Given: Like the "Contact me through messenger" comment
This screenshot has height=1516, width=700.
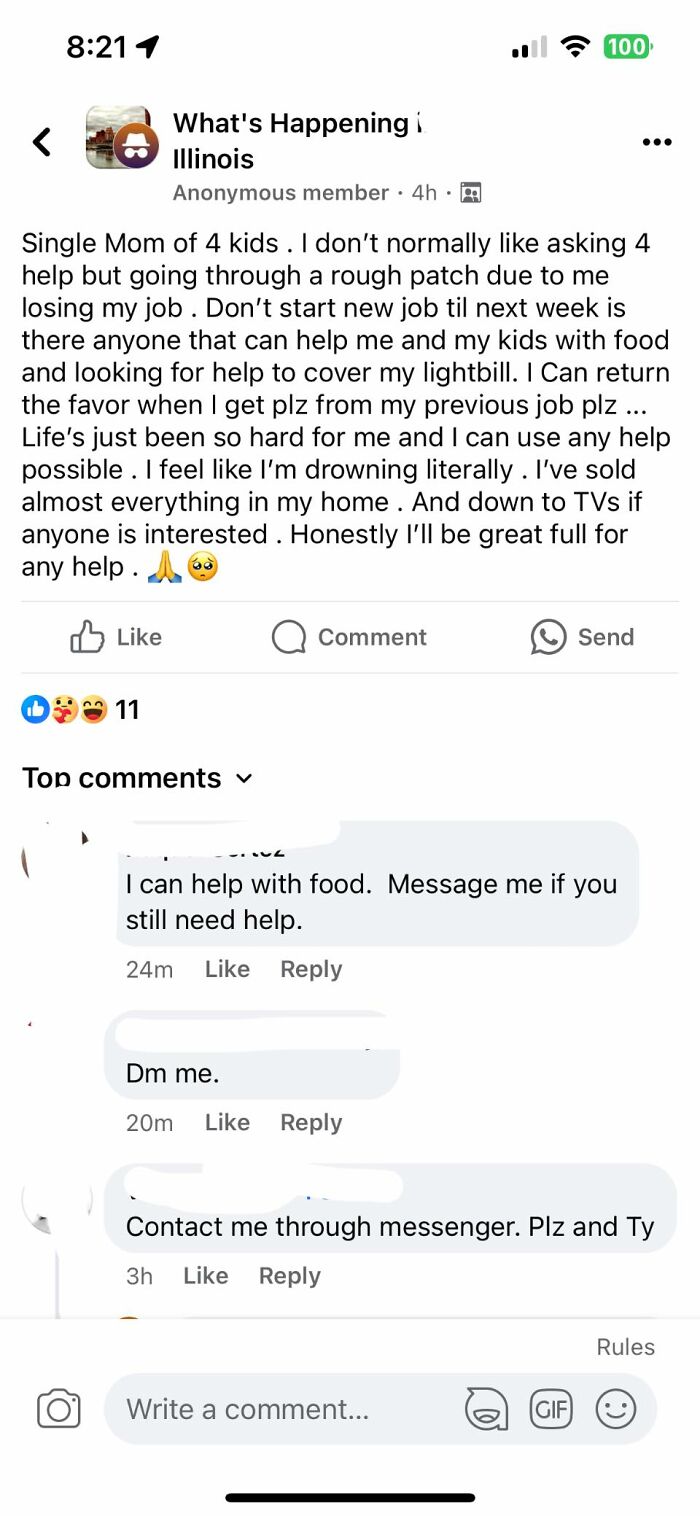Looking at the screenshot, I should coord(206,1276).
